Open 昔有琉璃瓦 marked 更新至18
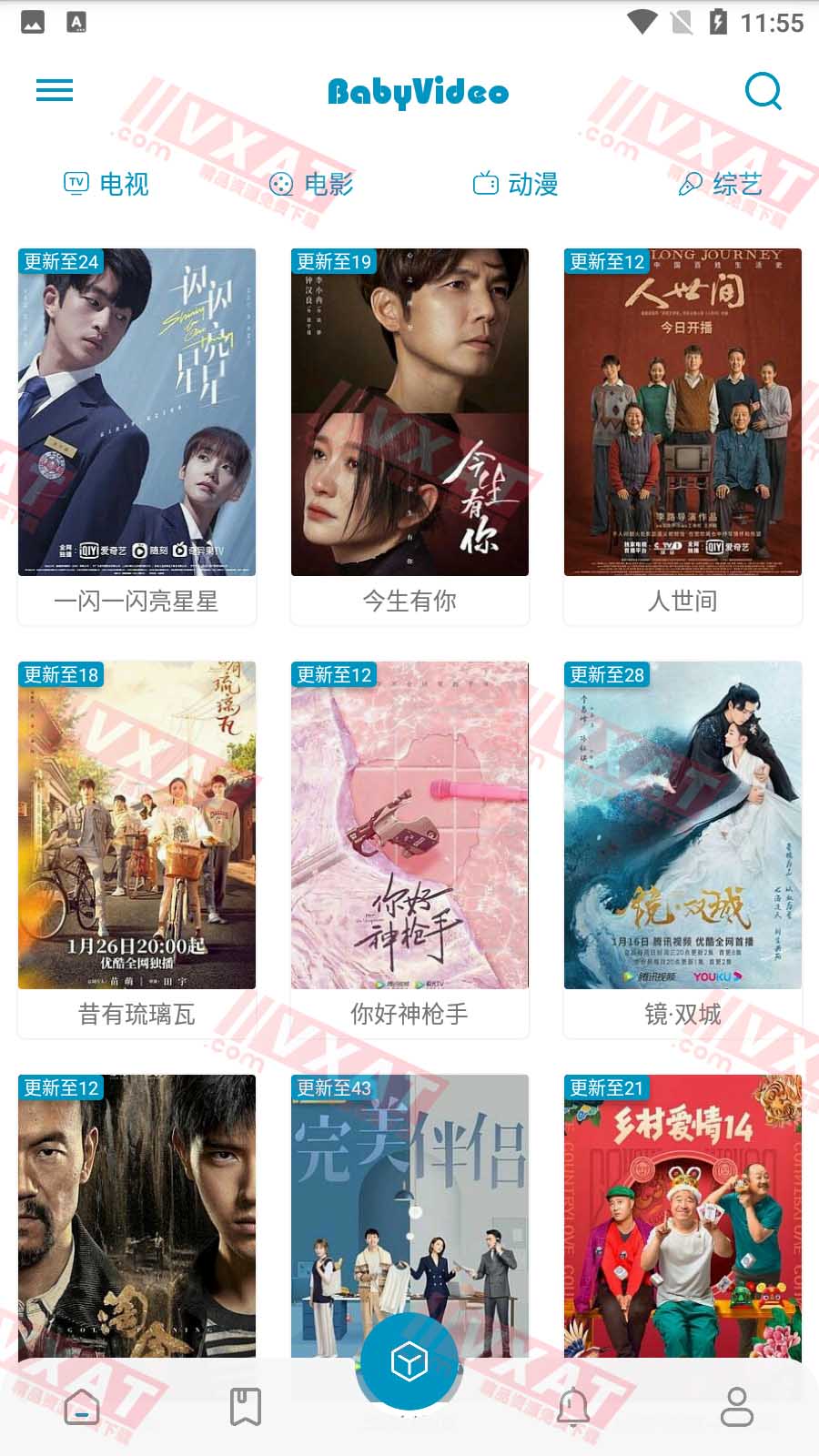This screenshot has height=1456, width=819. point(136,824)
